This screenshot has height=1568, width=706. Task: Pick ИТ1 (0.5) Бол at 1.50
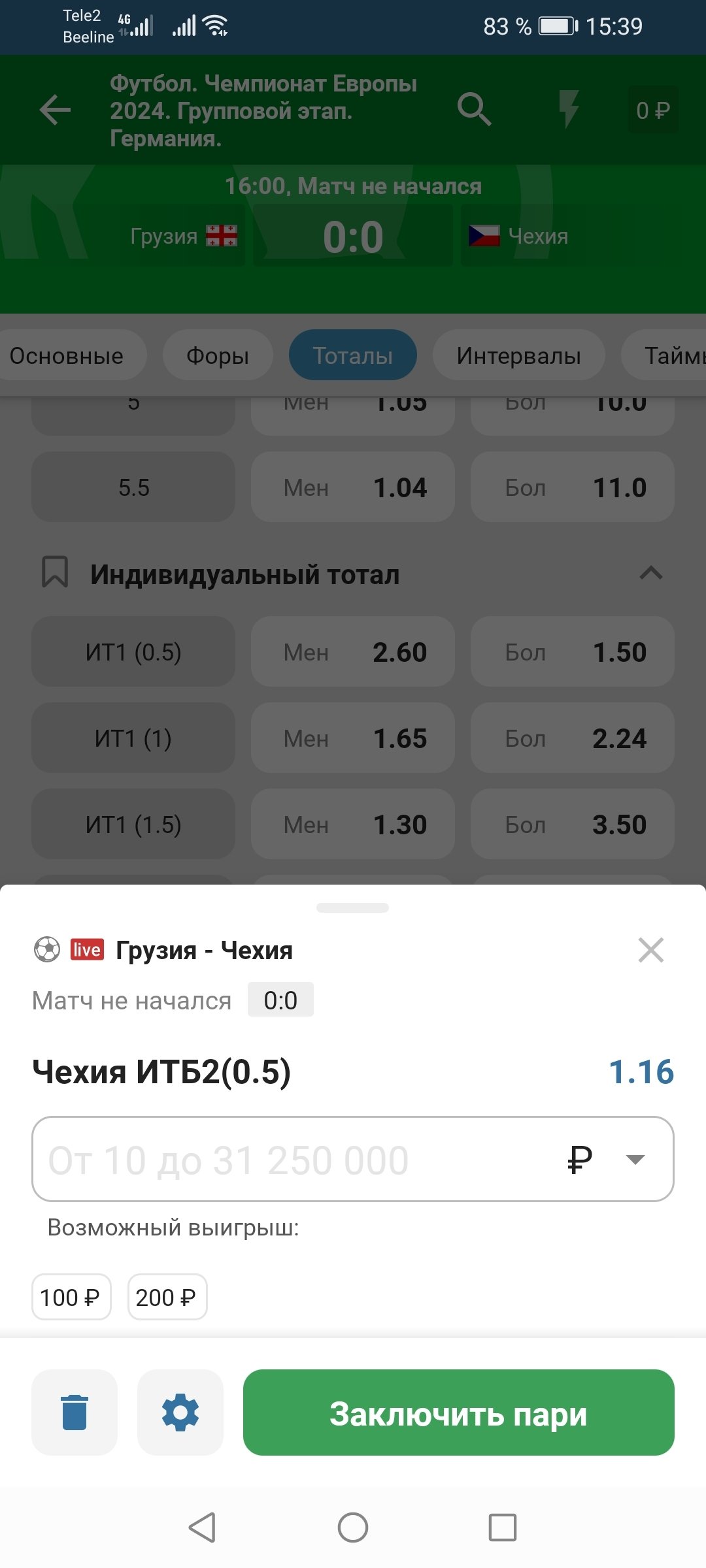(x=572, y=651)
